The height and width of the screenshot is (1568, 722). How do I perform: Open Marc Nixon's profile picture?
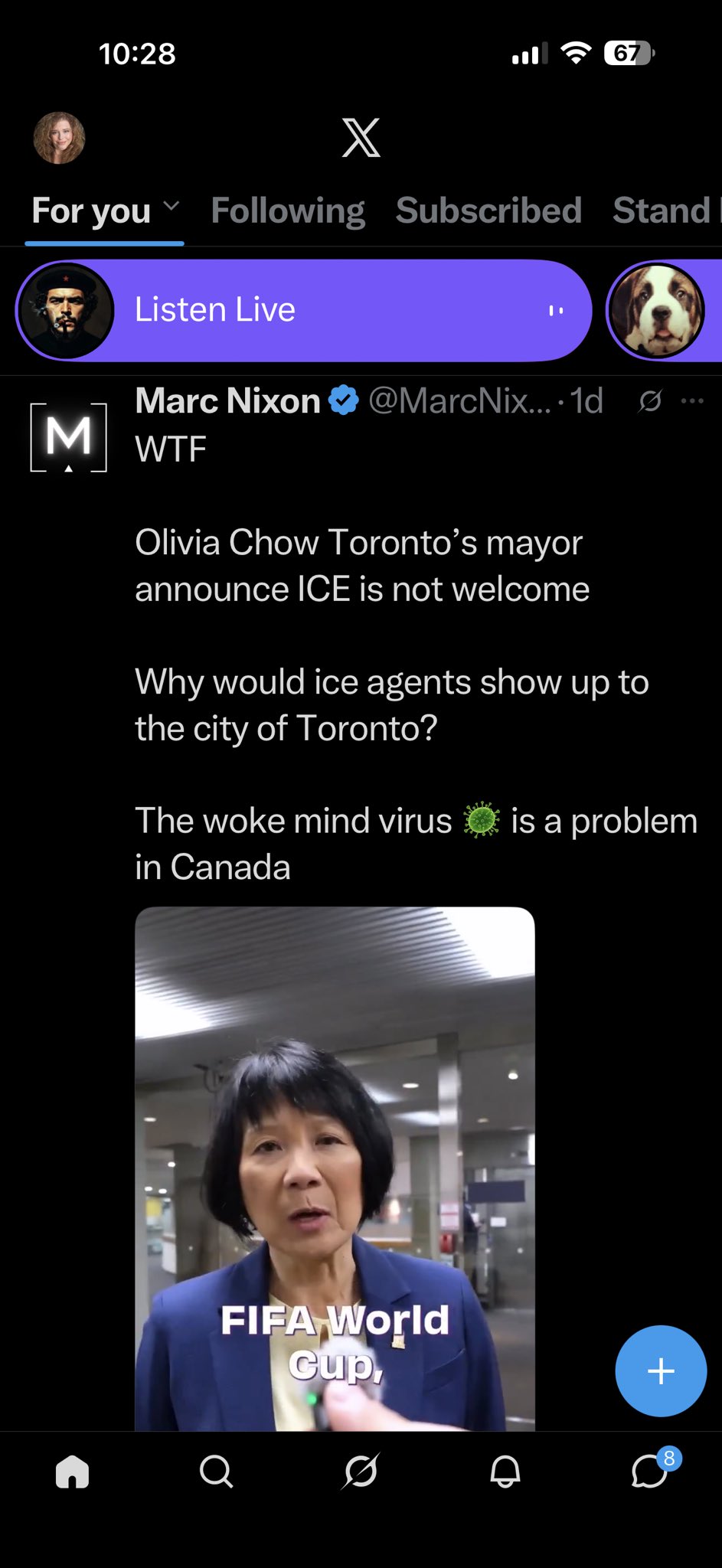point(68,436)
